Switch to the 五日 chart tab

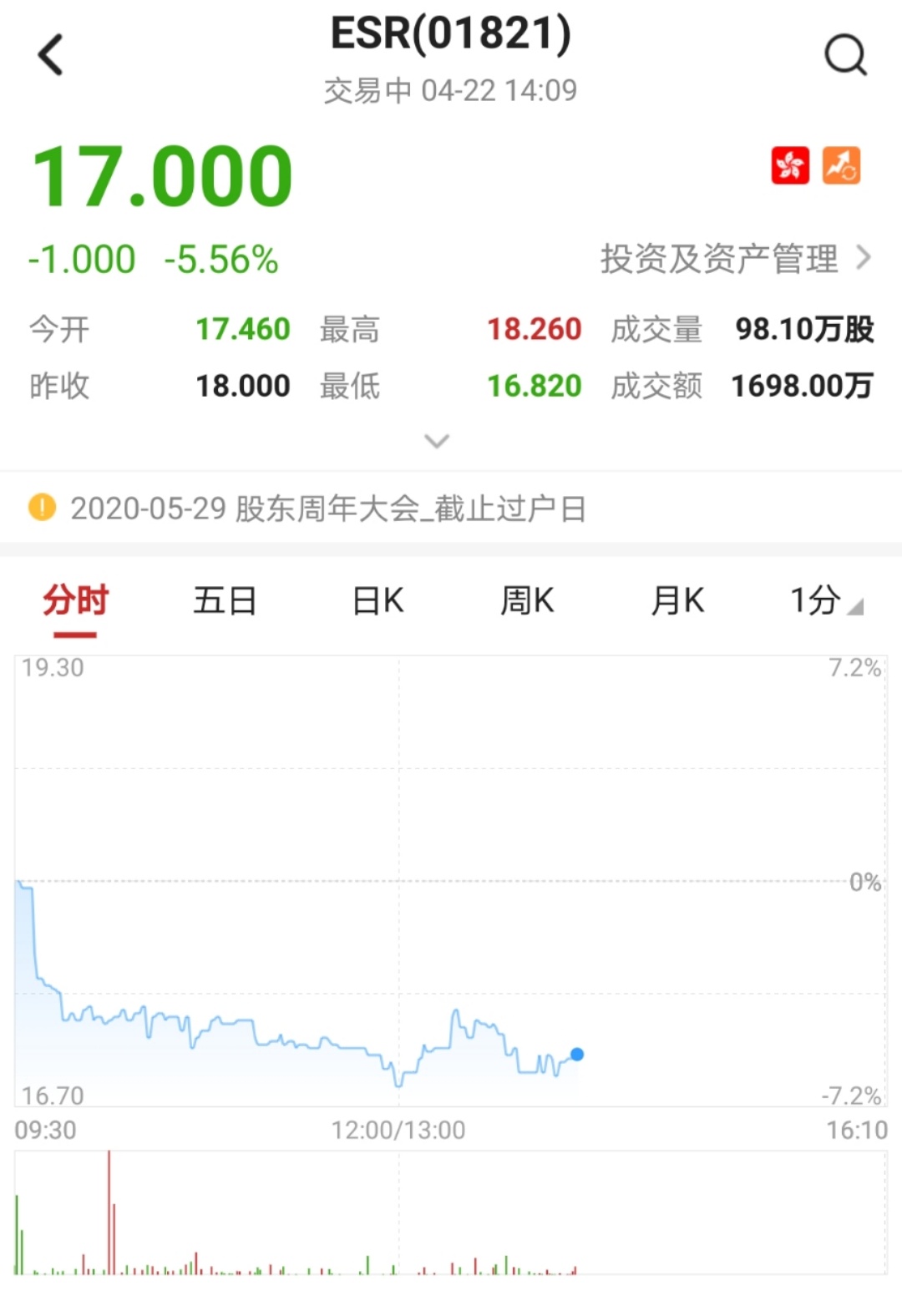point(225,601)
